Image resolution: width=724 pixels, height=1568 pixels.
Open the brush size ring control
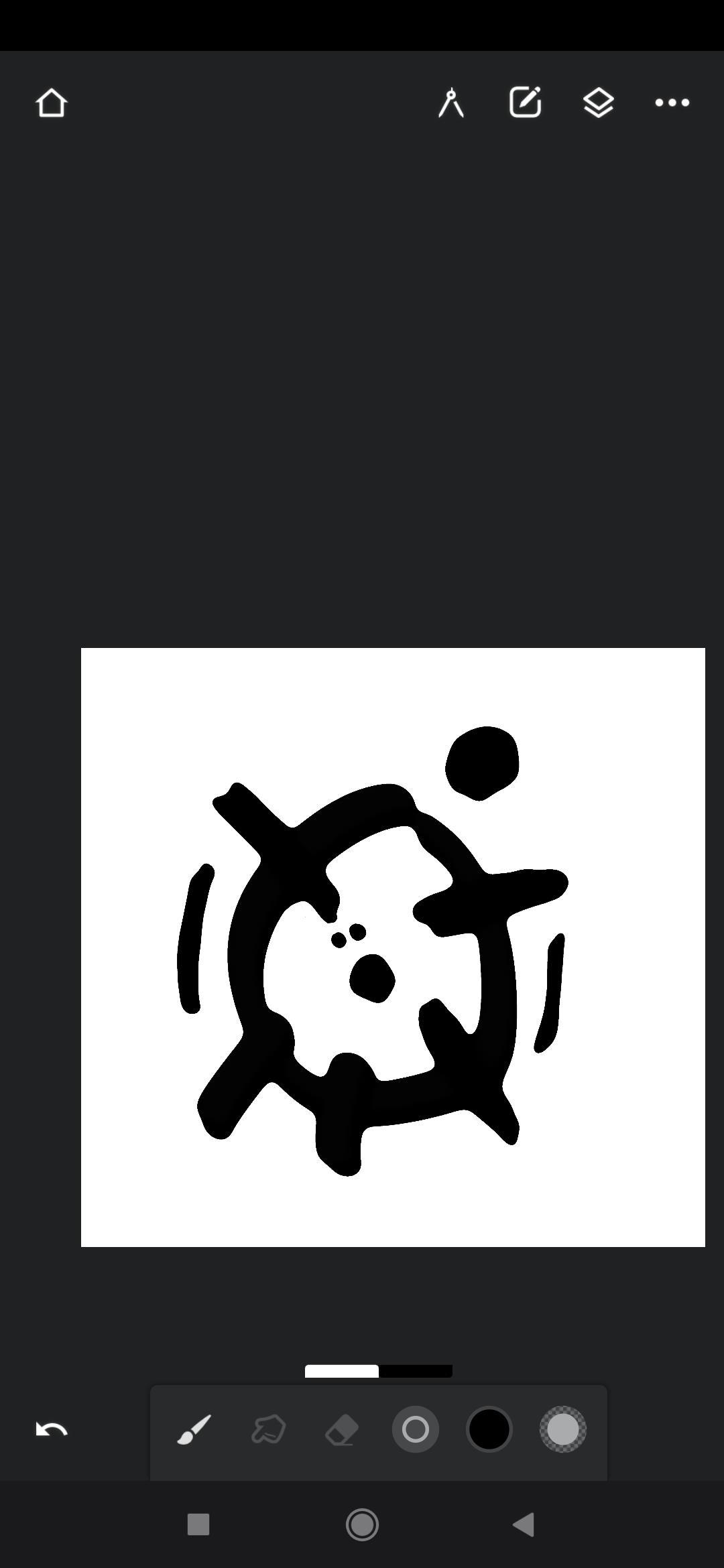[416, 1429]
